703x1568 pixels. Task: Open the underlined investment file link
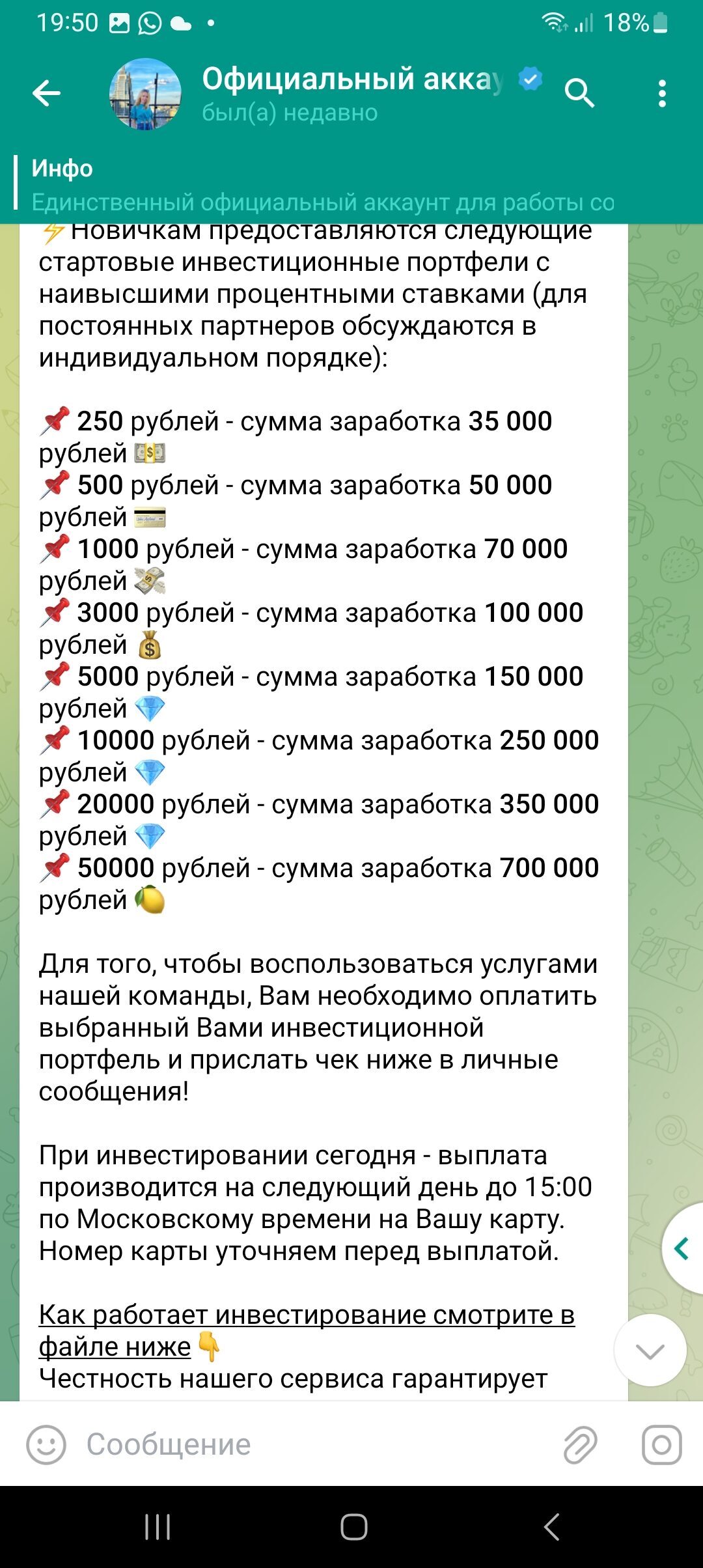307,1330
